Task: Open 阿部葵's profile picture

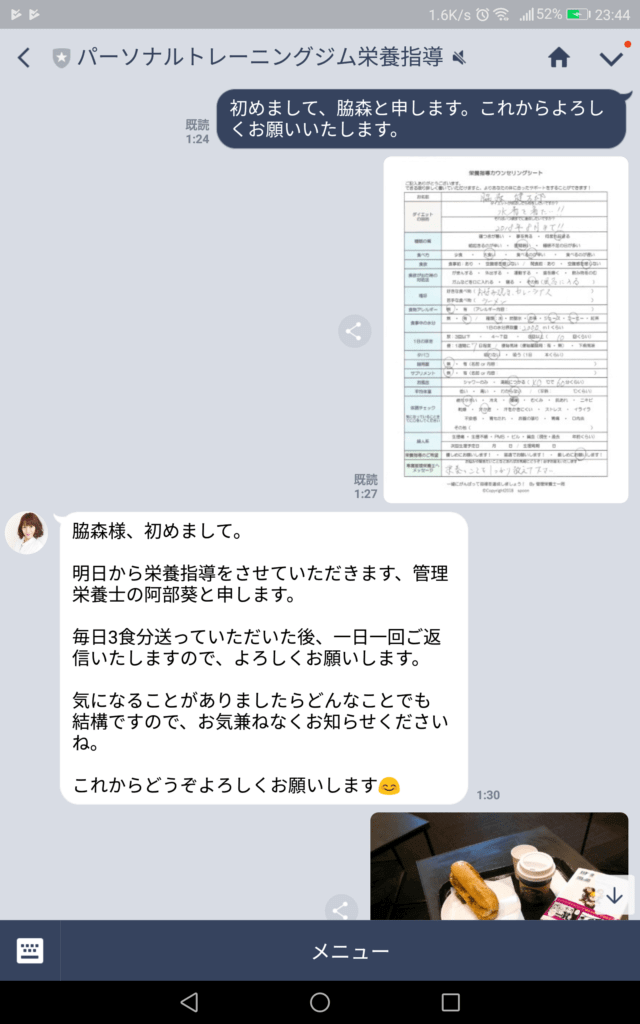Action: click(x=26, y=533)
